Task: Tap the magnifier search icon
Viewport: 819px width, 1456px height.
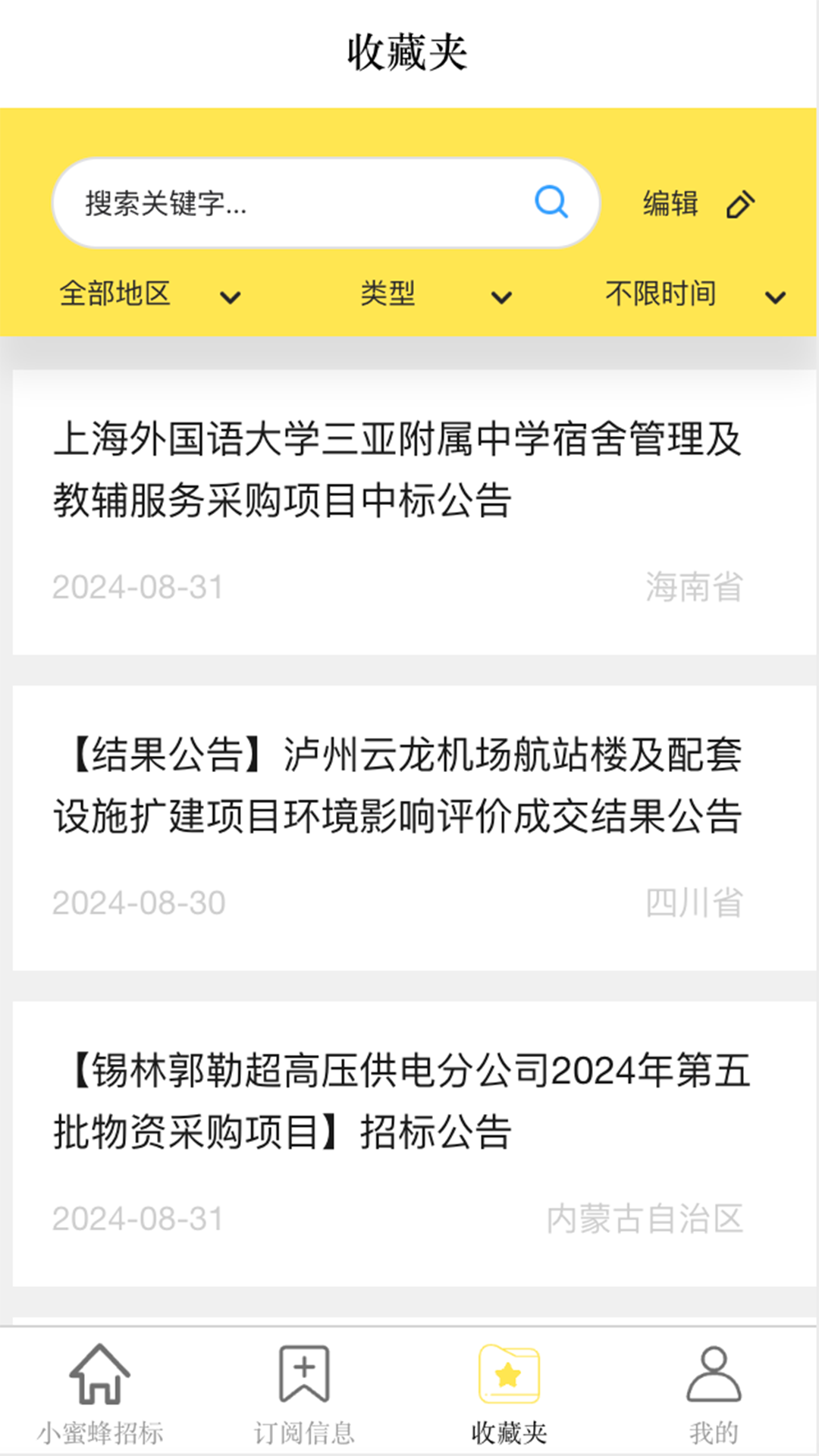Action: coord(551,202)
